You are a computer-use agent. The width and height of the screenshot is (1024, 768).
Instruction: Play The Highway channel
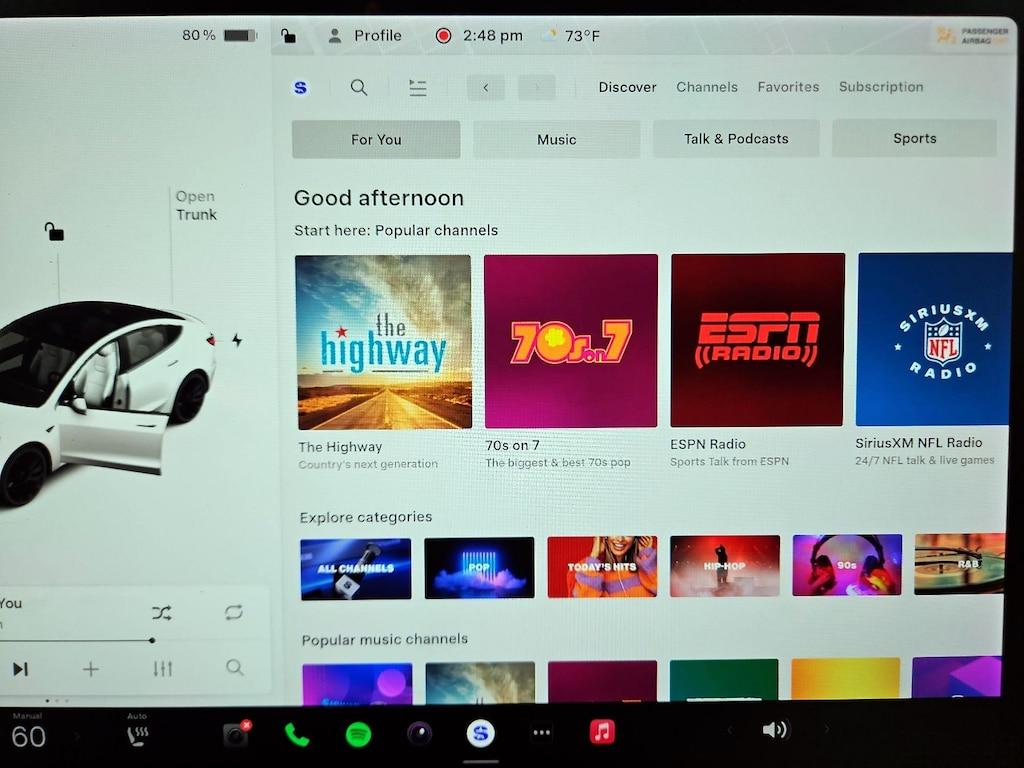click(384, 342)
